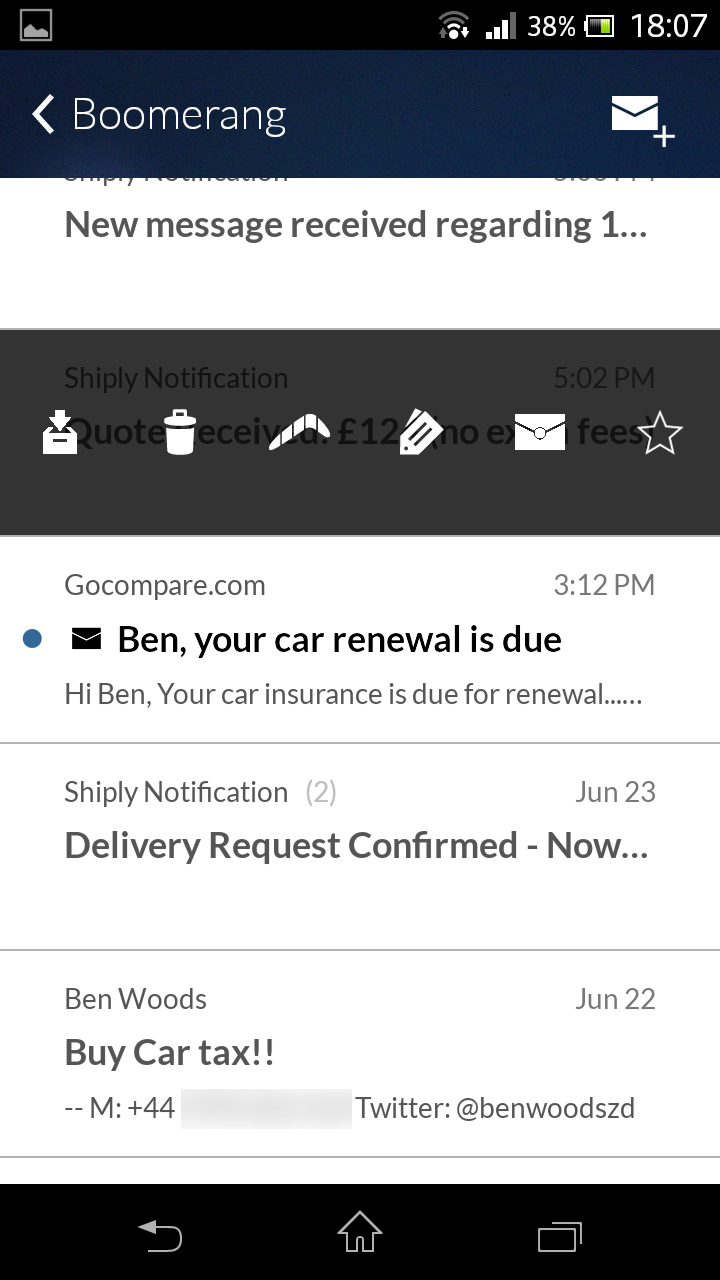Boomerang the Shiply quote email
720x1280 pixels.
299,432
